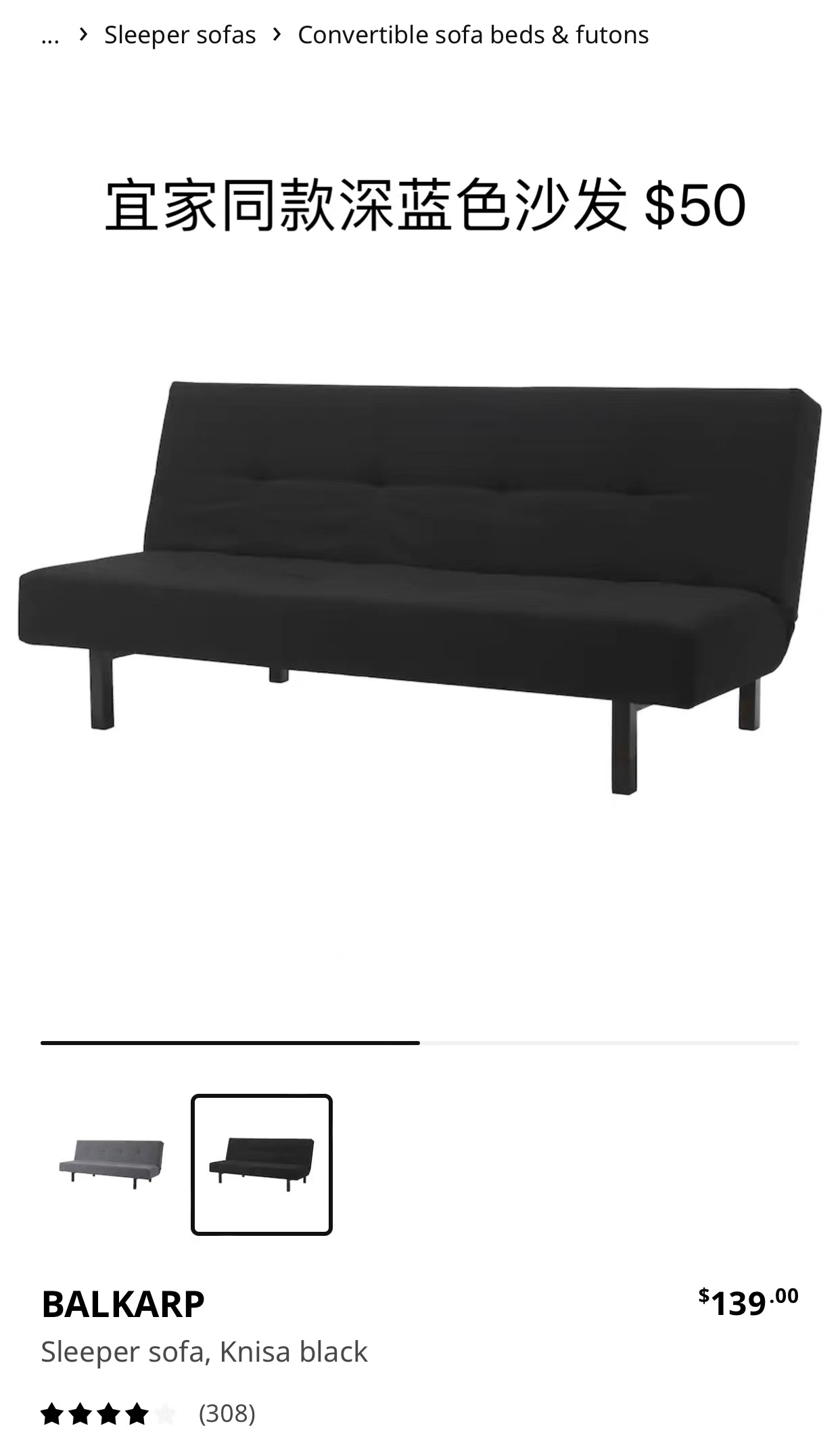Select the black sofa thumbnail

coord(262,1165)
